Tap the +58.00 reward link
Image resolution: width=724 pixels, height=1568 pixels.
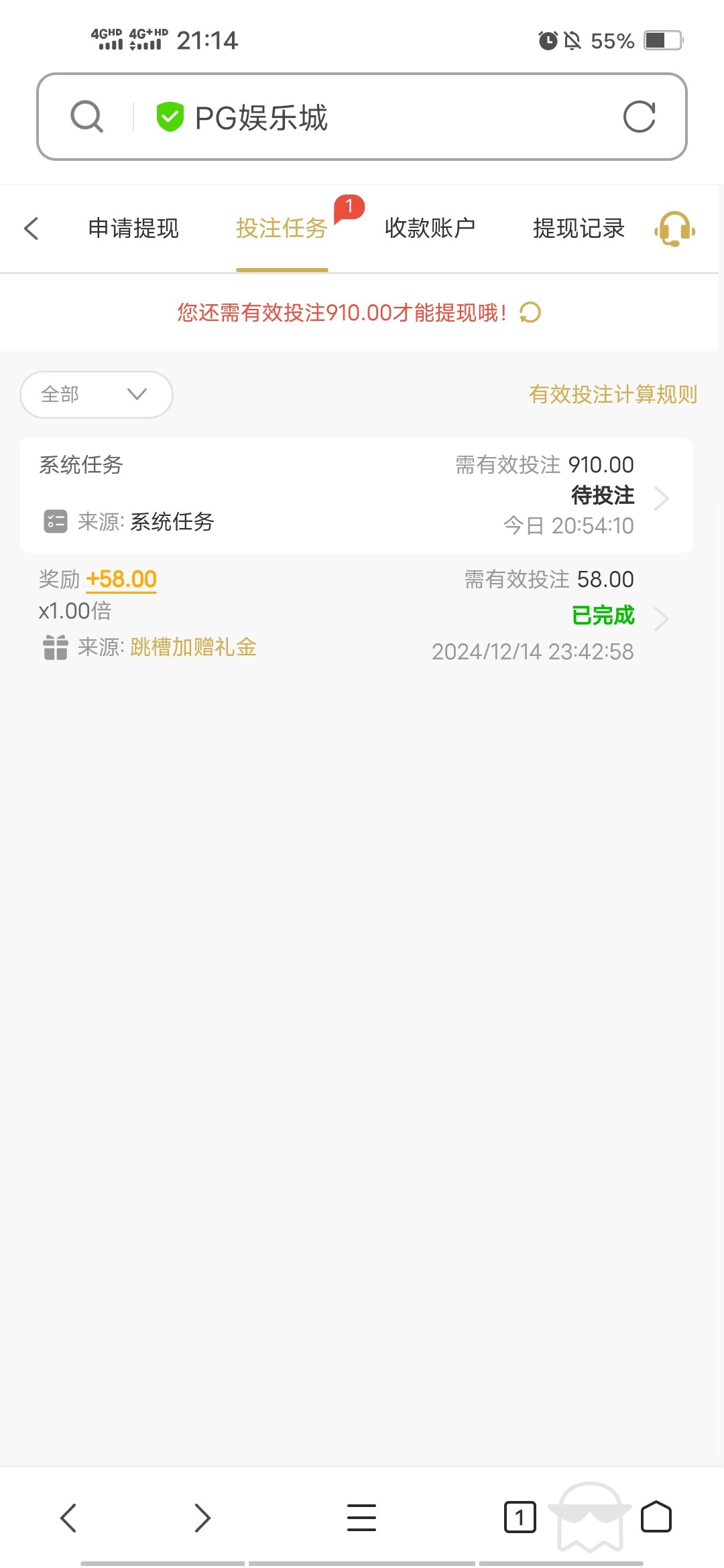pyautogui.click(x=121, y=579)
